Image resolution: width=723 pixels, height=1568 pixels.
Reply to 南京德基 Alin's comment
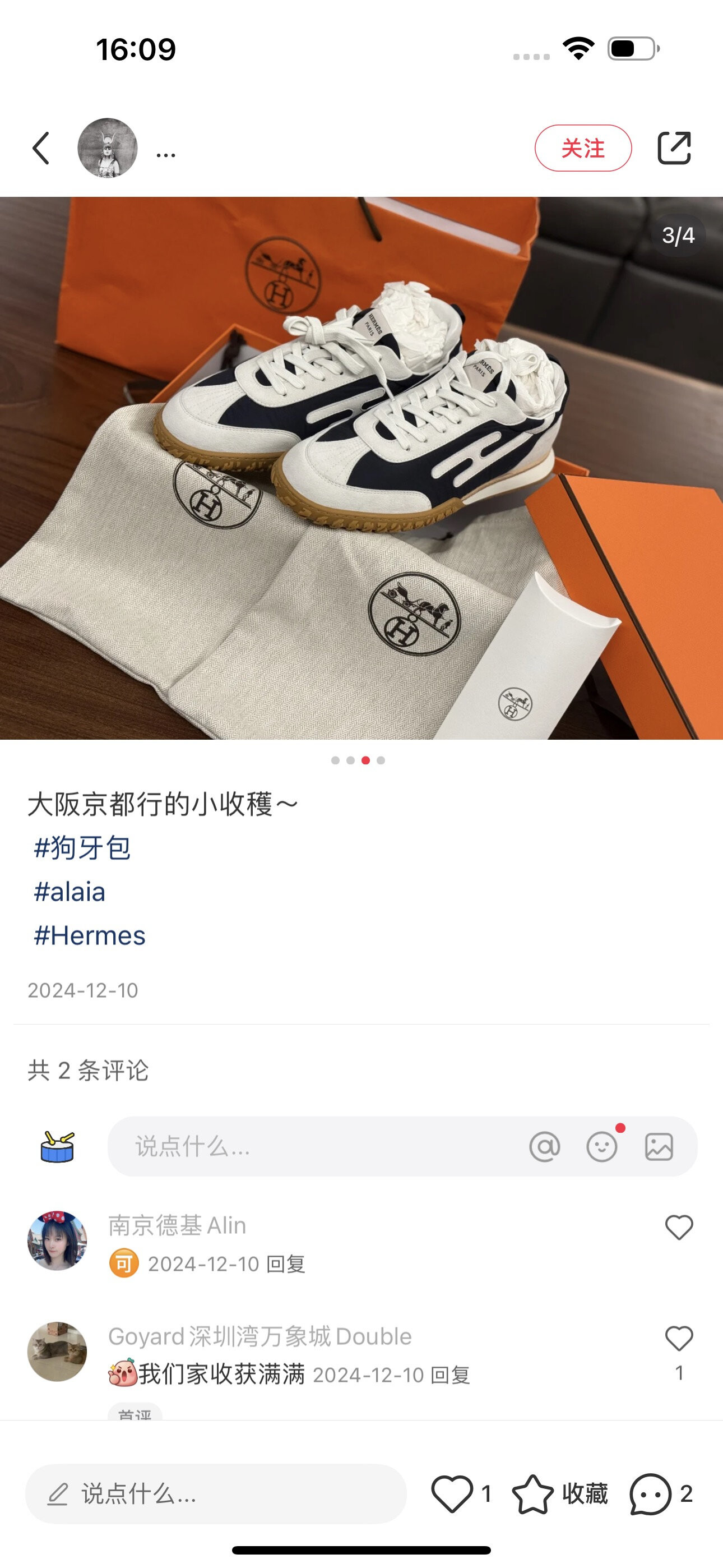point(286,1264)
